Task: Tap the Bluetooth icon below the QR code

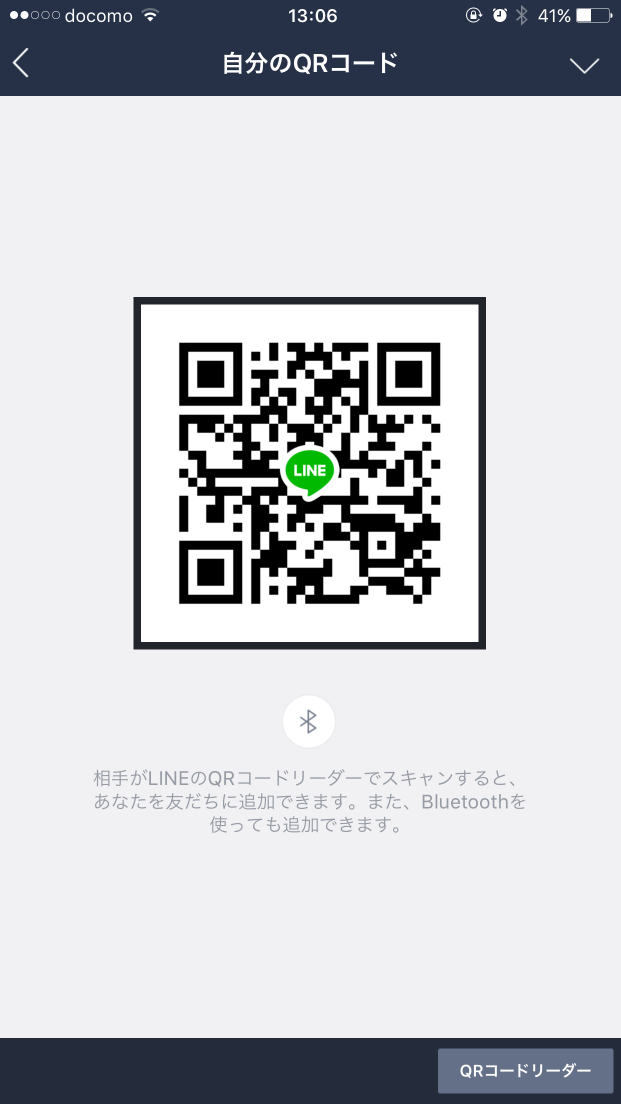Action: pos(309,721)
